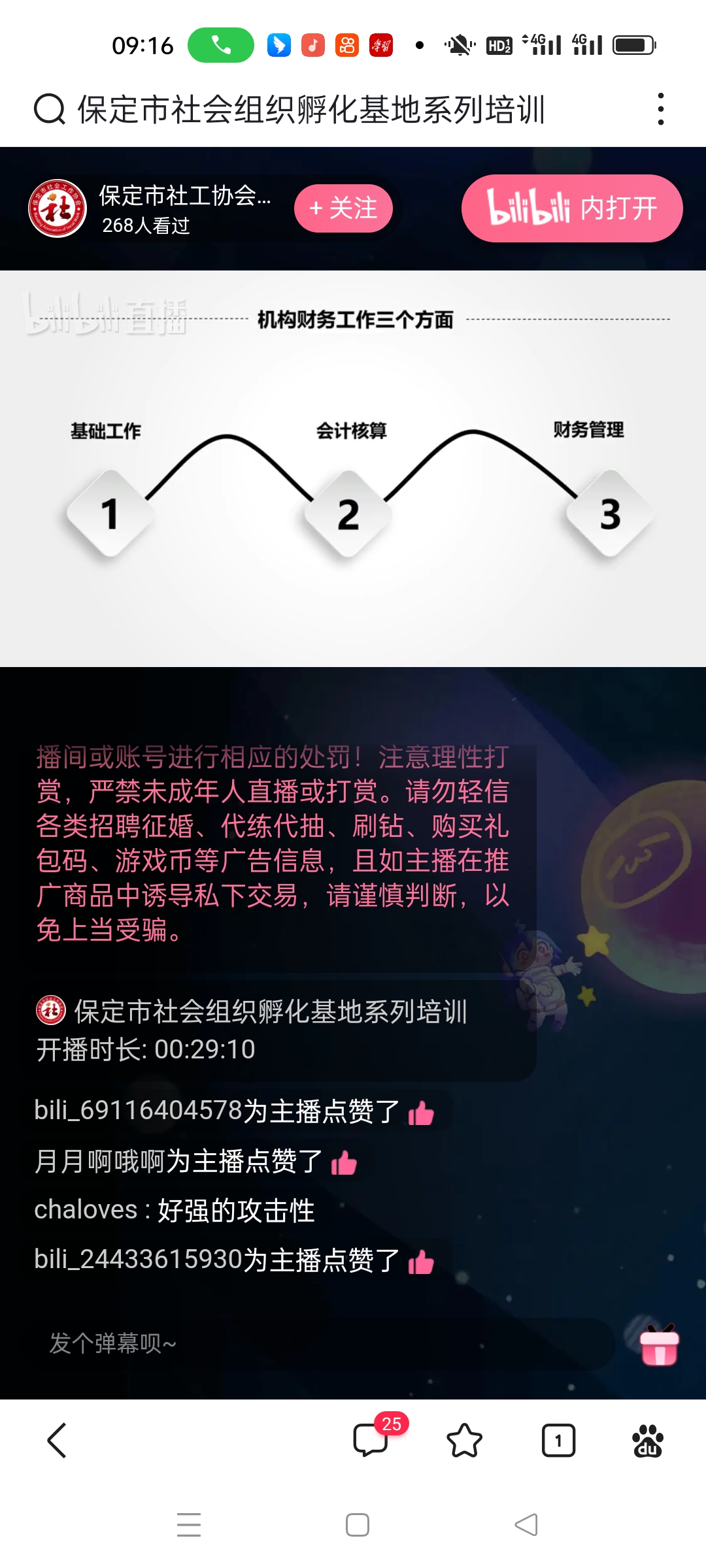Open the stream in the bilibili app
Viewport: 706px width, 1568px height.
coord(572,208)
